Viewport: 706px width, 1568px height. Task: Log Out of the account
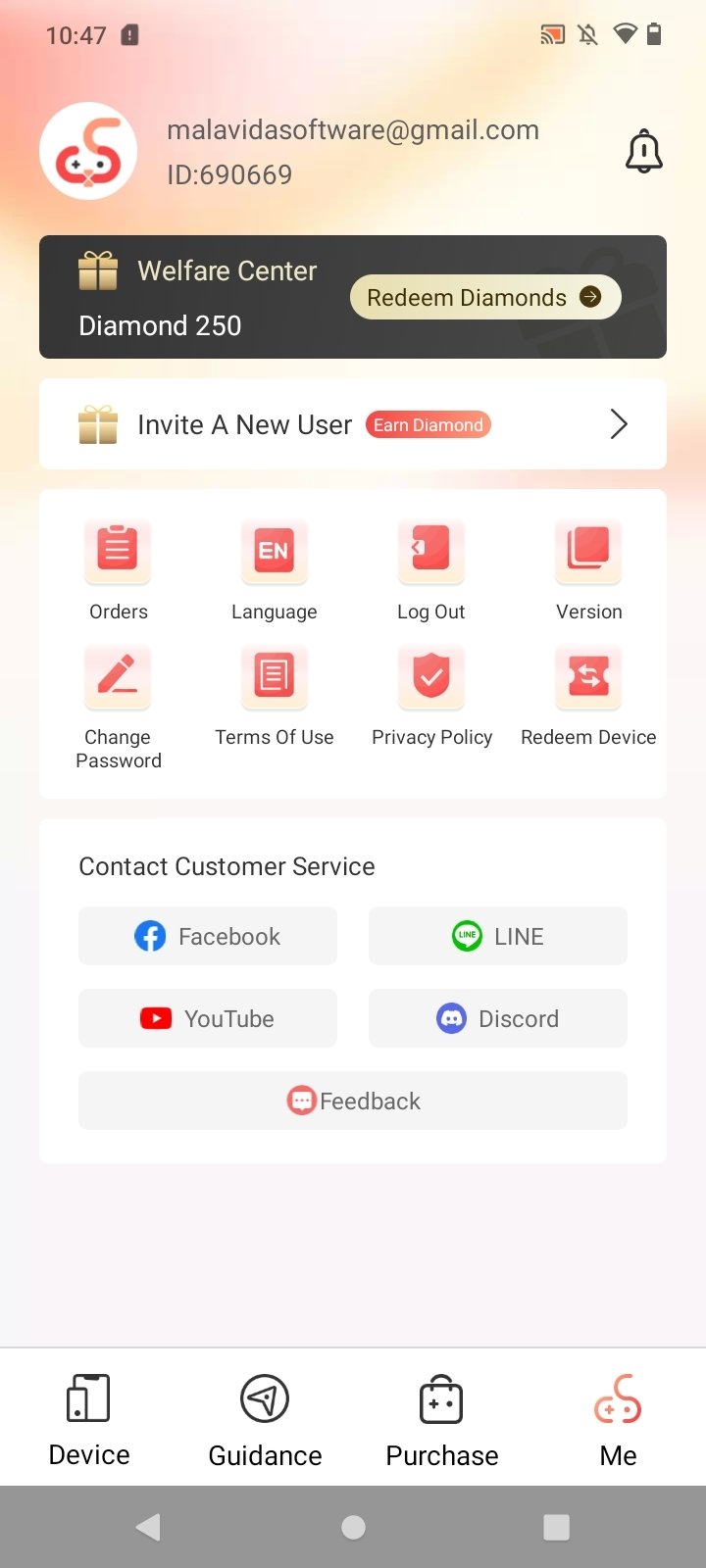(431, 568)
